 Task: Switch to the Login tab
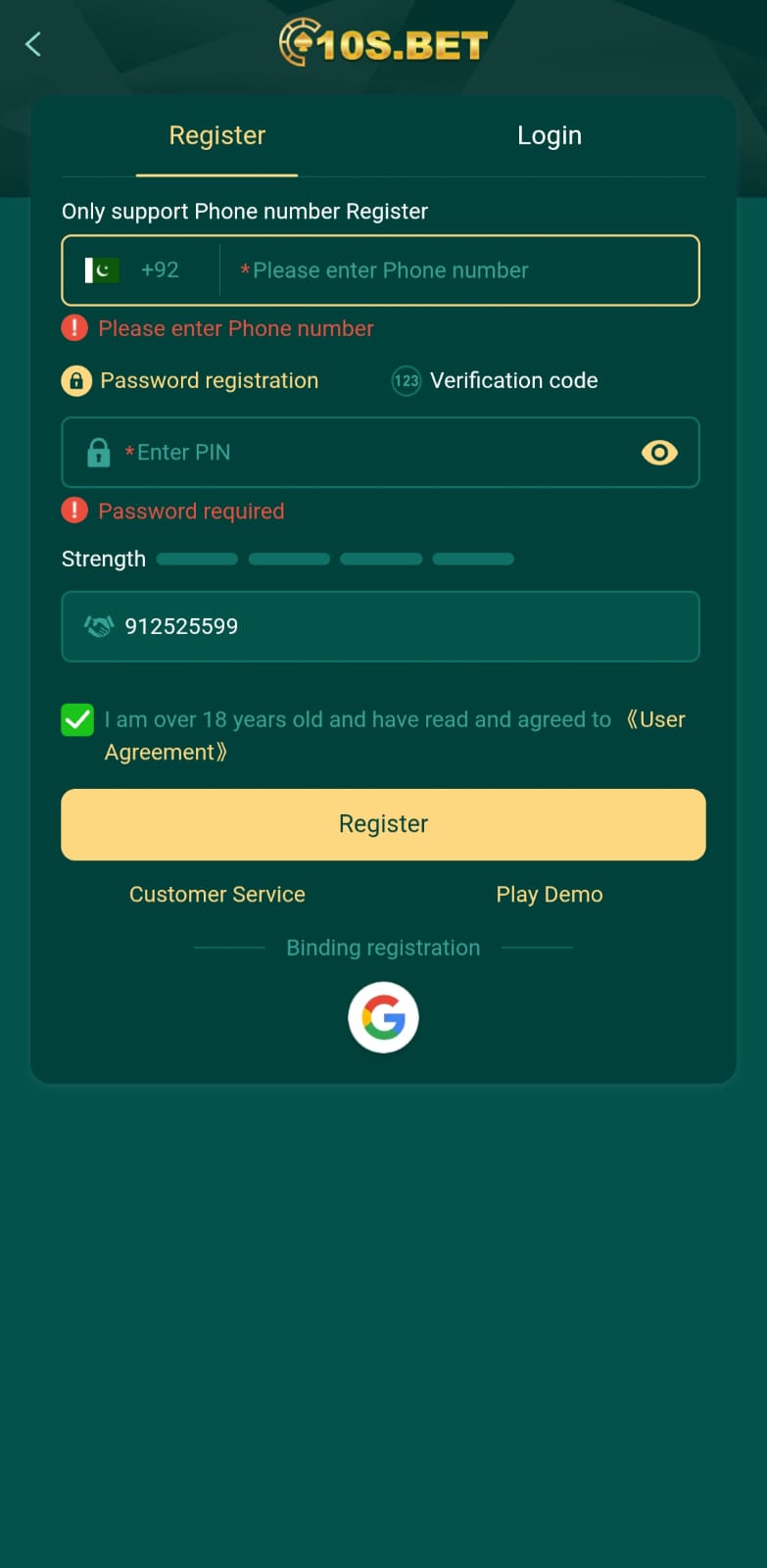tap(549, 135)
